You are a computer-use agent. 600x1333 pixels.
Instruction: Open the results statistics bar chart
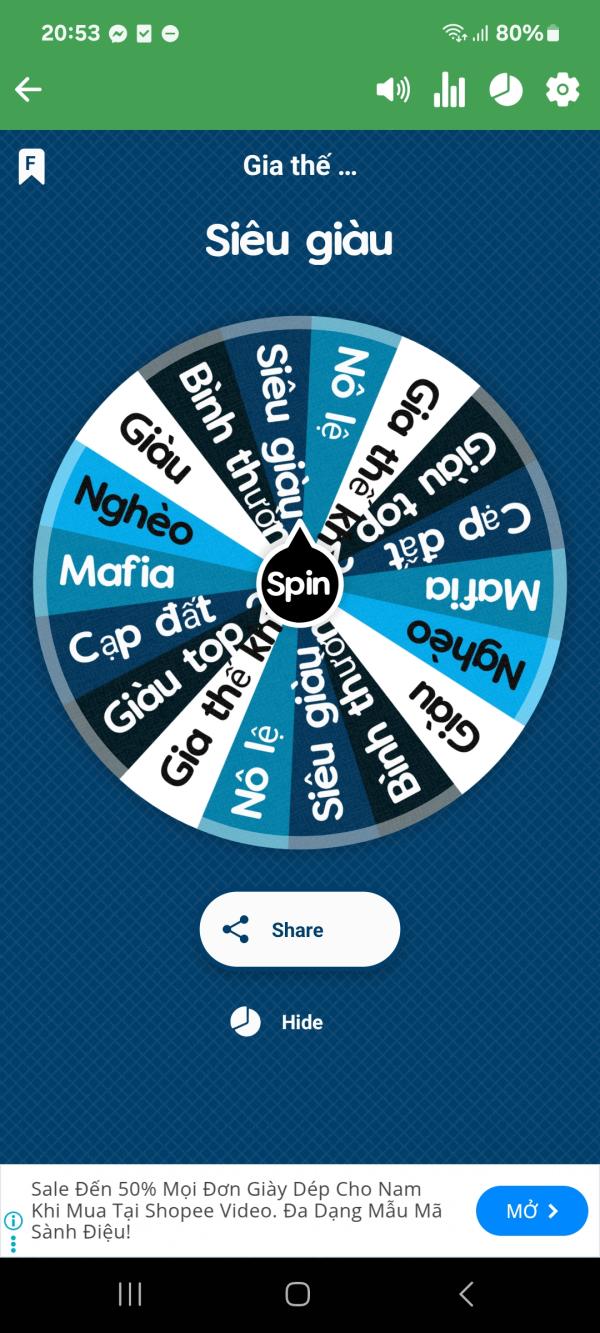pos(449,90)
